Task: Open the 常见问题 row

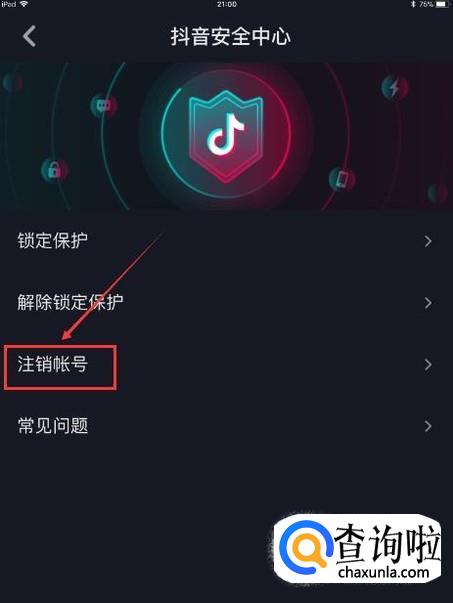Action: [x=226, y=426]
